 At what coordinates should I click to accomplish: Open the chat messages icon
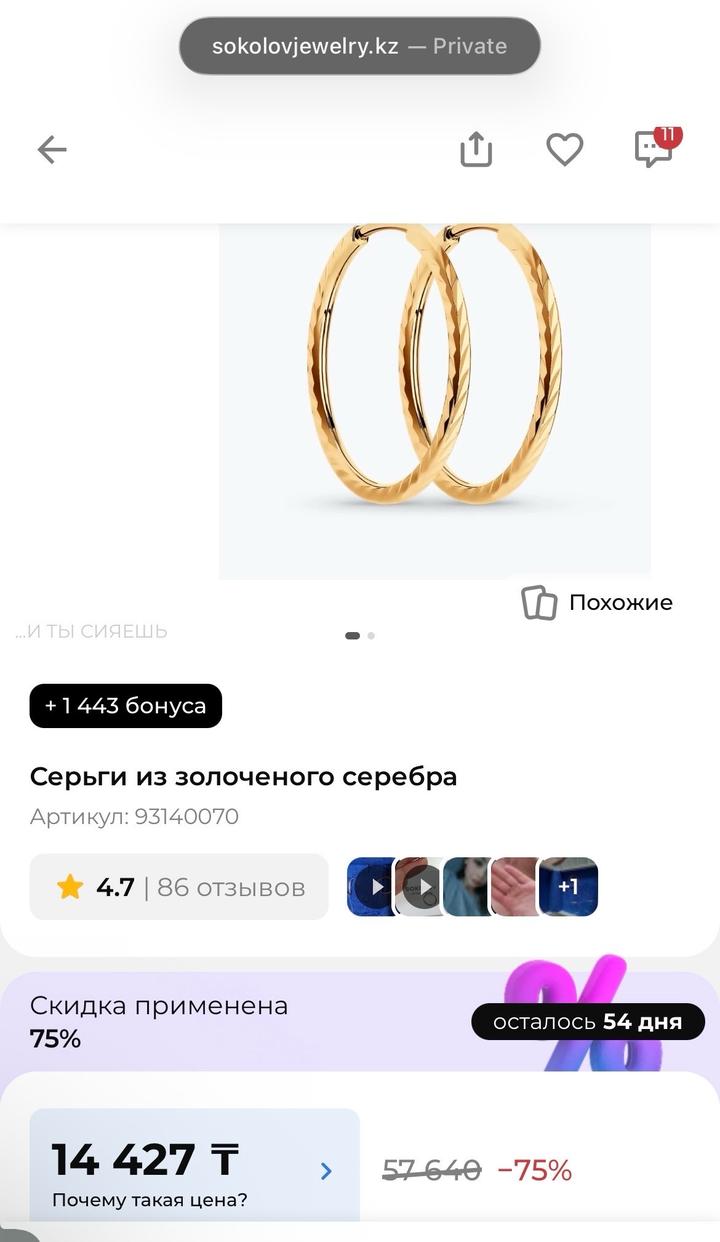(654, 150)
